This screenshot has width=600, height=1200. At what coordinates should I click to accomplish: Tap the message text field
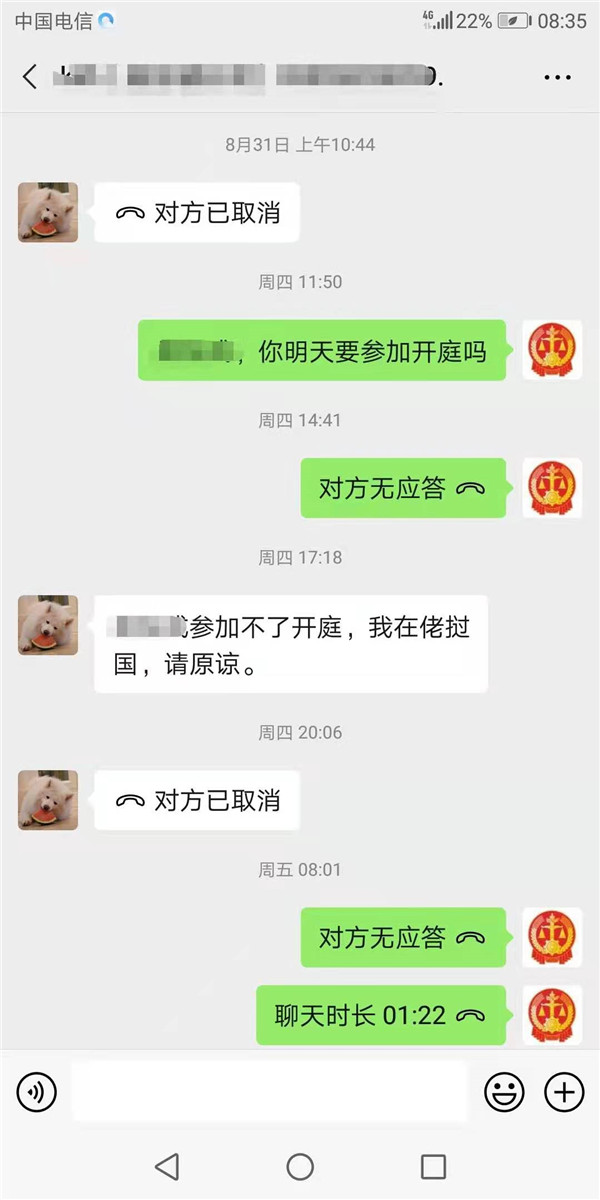tap(270, 1092)
